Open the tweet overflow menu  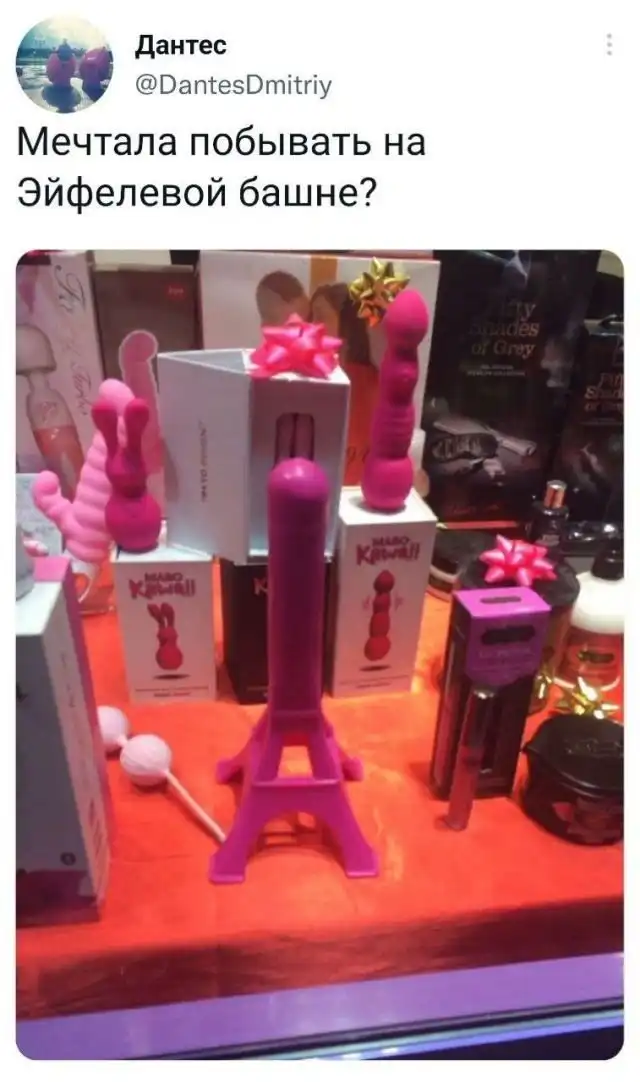[x=609, y=45]
